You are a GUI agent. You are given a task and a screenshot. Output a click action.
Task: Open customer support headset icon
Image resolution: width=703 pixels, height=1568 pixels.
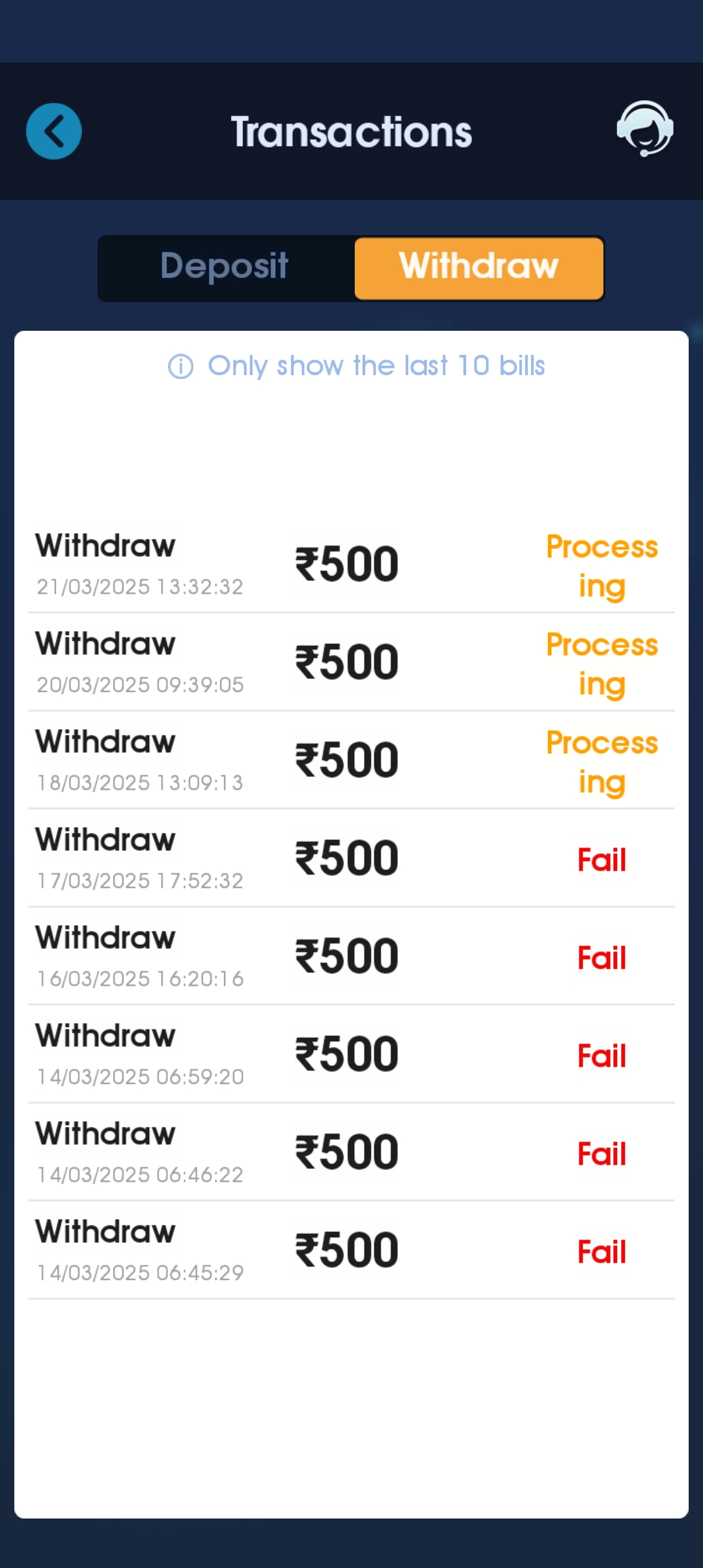(644, 129)
